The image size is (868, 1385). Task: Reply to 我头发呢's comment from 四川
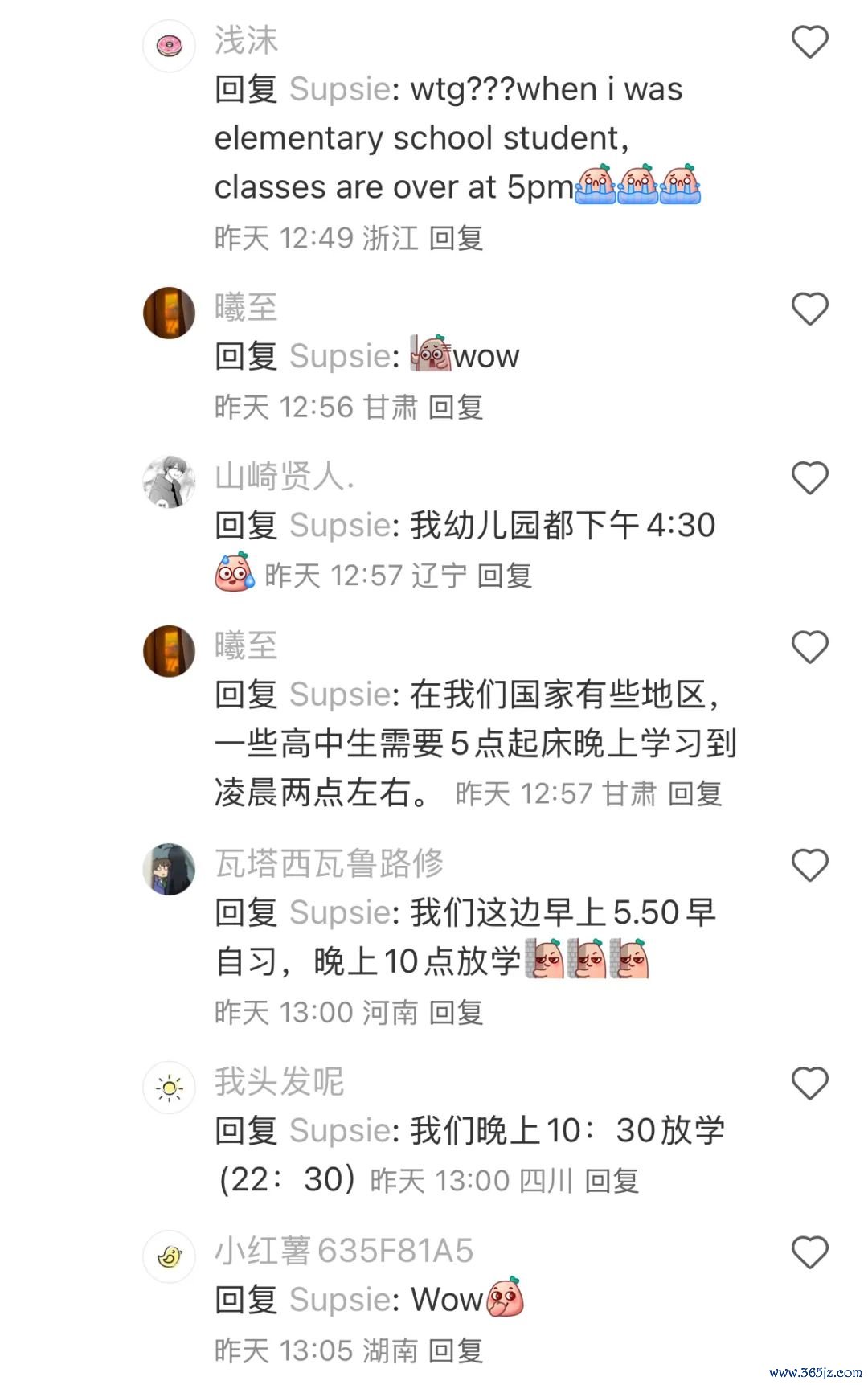(x=612, y=1182)
